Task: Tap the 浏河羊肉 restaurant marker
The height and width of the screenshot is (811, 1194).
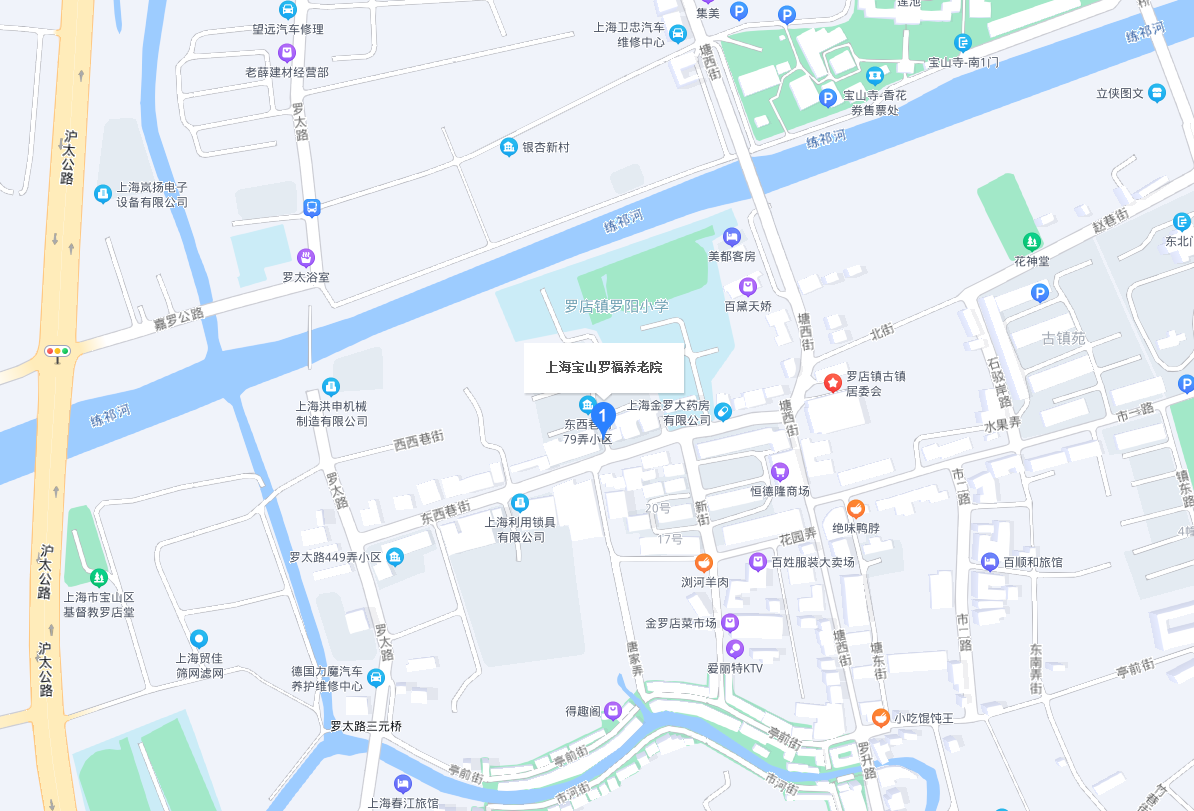Action: tap(704, 562)
